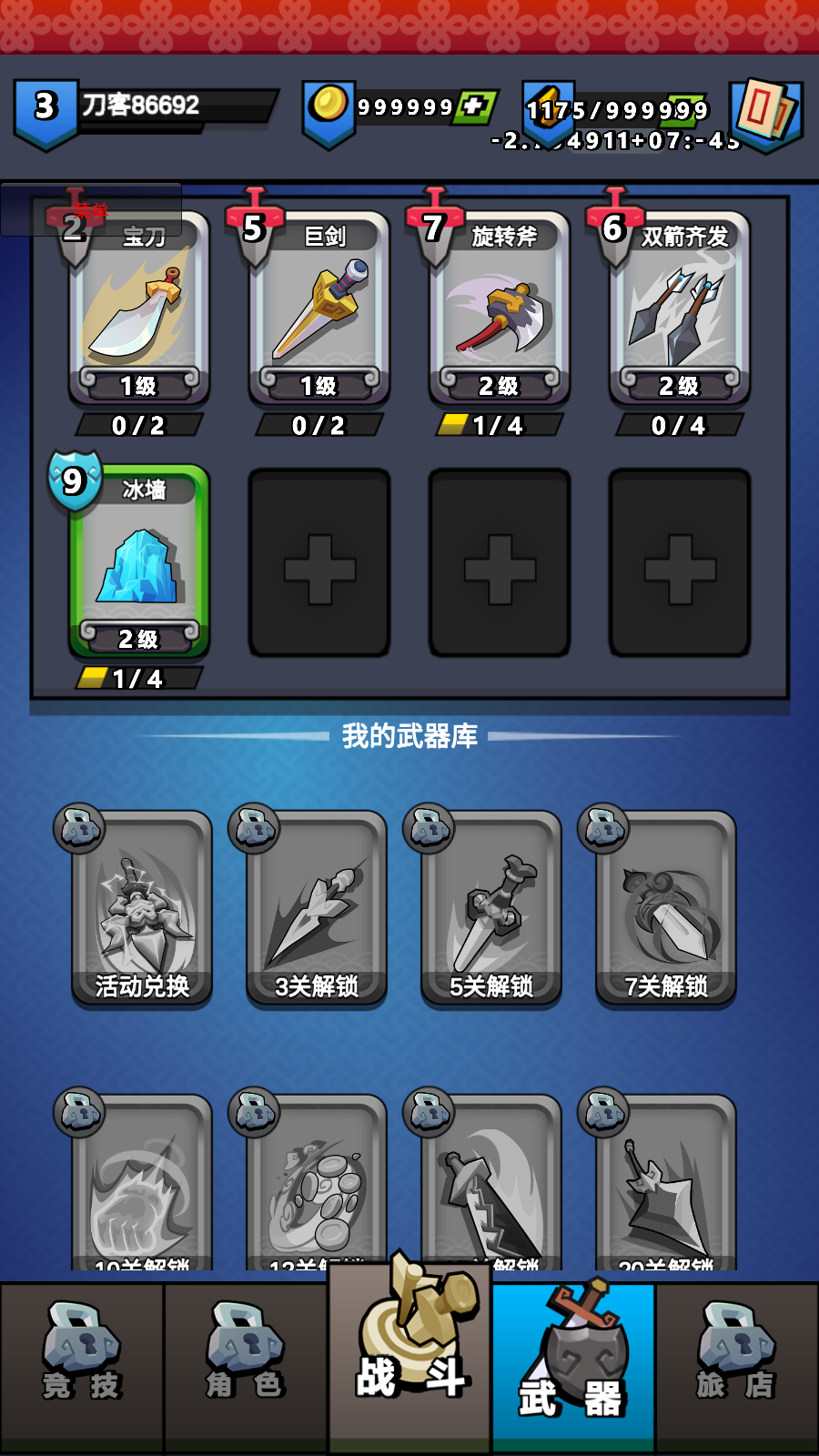
Task: Tap the locked 3关解锁 weapon card
Action: tap(317, 910)
